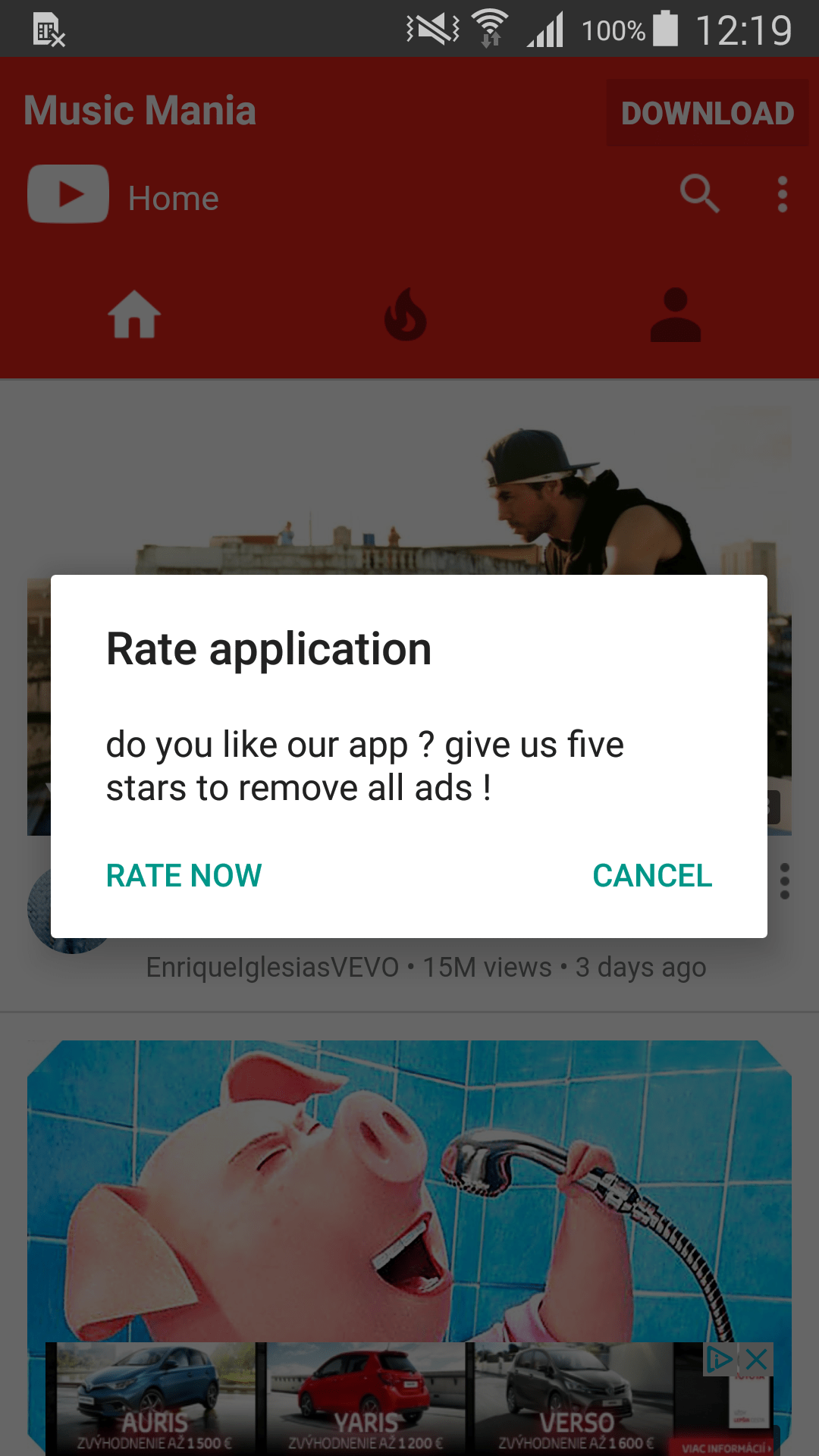This screenshot has height=1456, width=819.
Task: Switch to the Home tab
Action: [x=134, y=315]
